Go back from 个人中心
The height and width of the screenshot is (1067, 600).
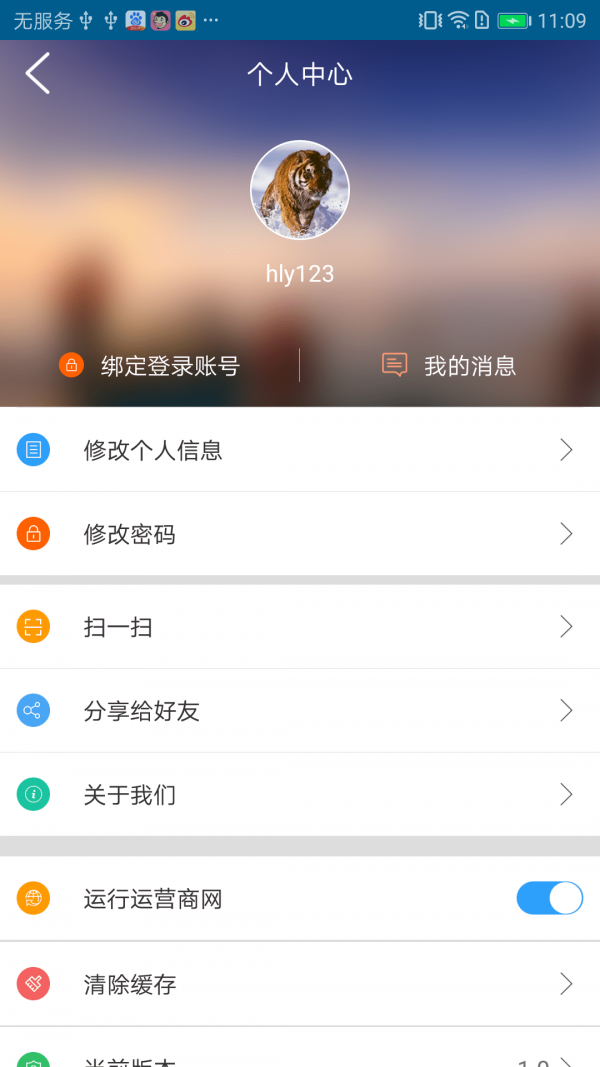click(x=38, y=74)
